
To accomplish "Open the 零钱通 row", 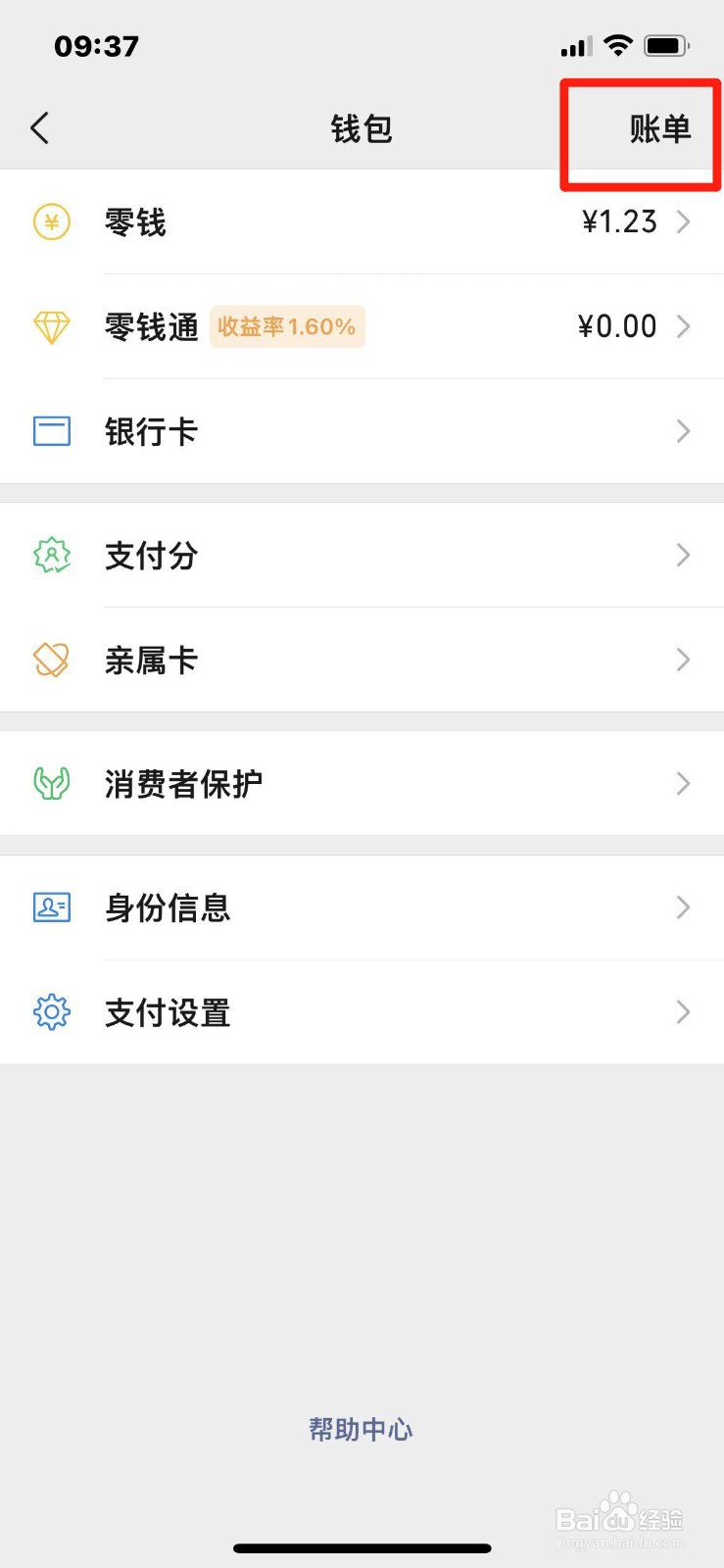I will [362, 326].
